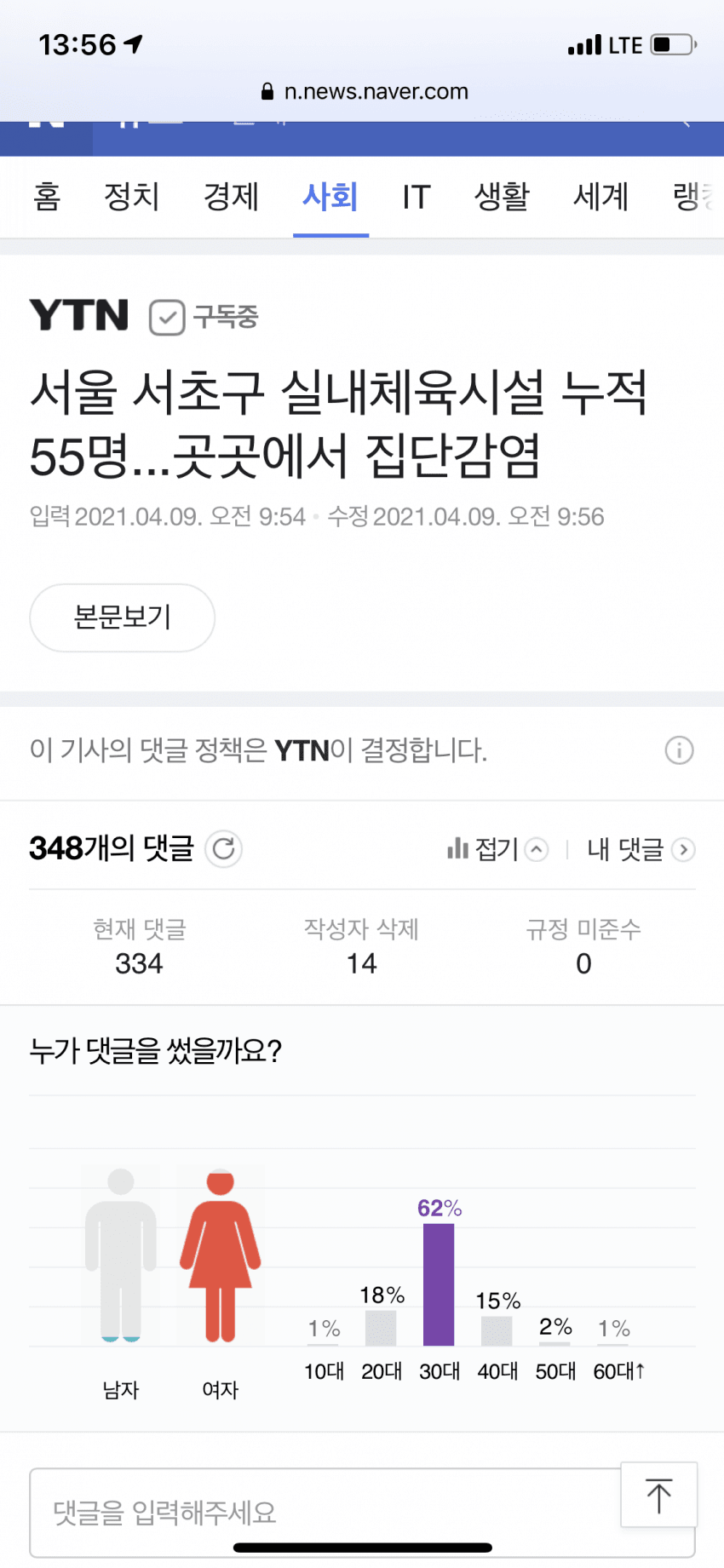Tap the Safari address bar
This screenshot has width=724, height=1568.
pos(364,92)
